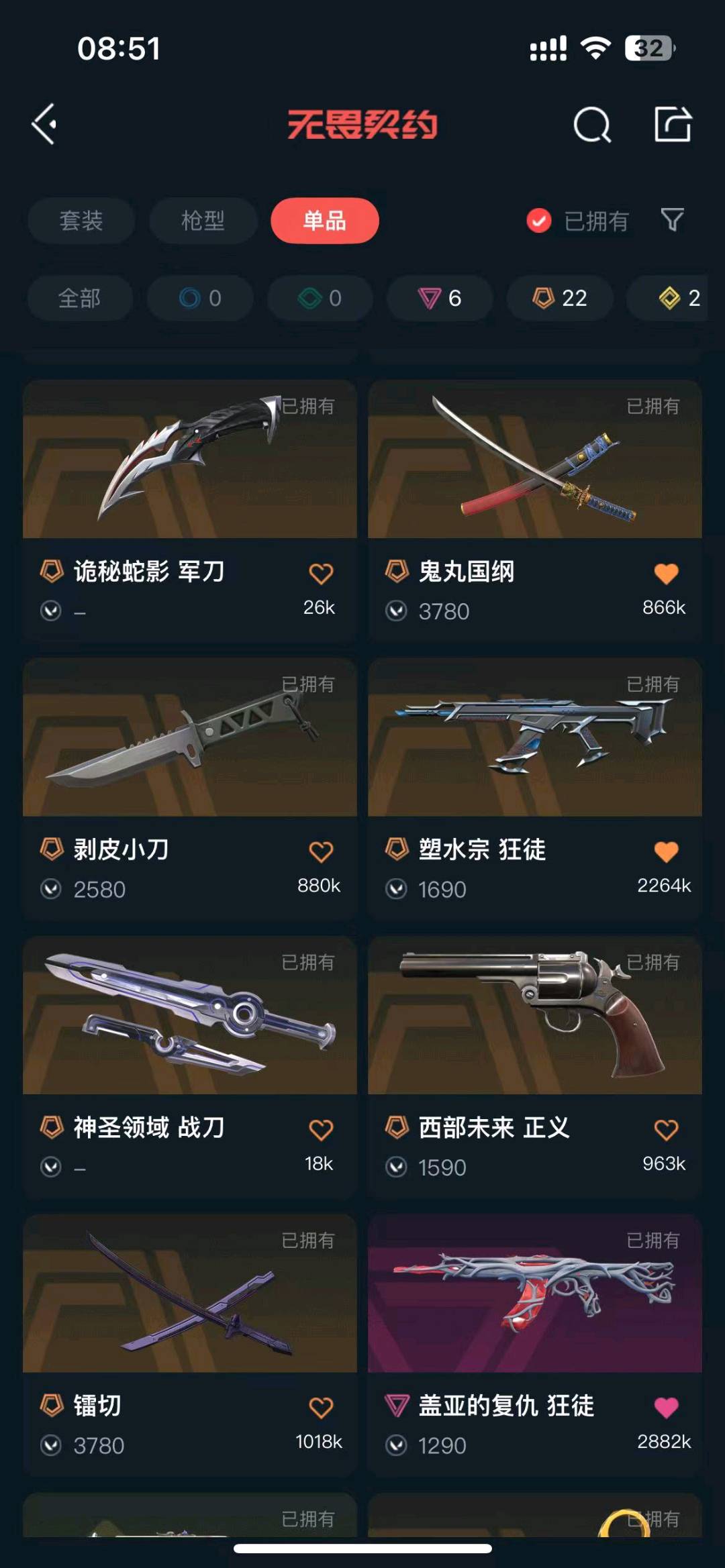Switch to the 套装 tab

81,221
